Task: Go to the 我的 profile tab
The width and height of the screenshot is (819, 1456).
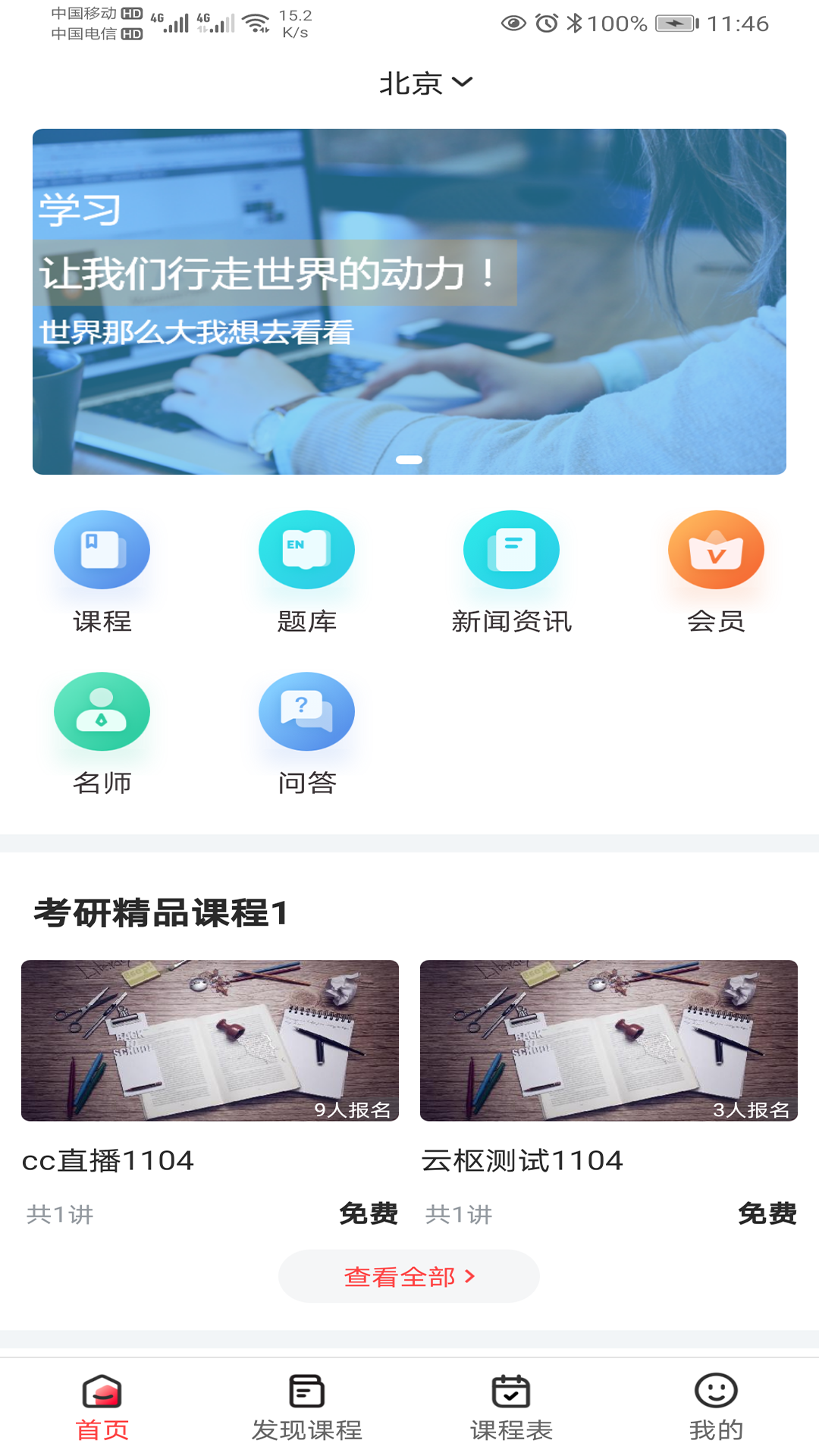Action: tap(715, 1407)
